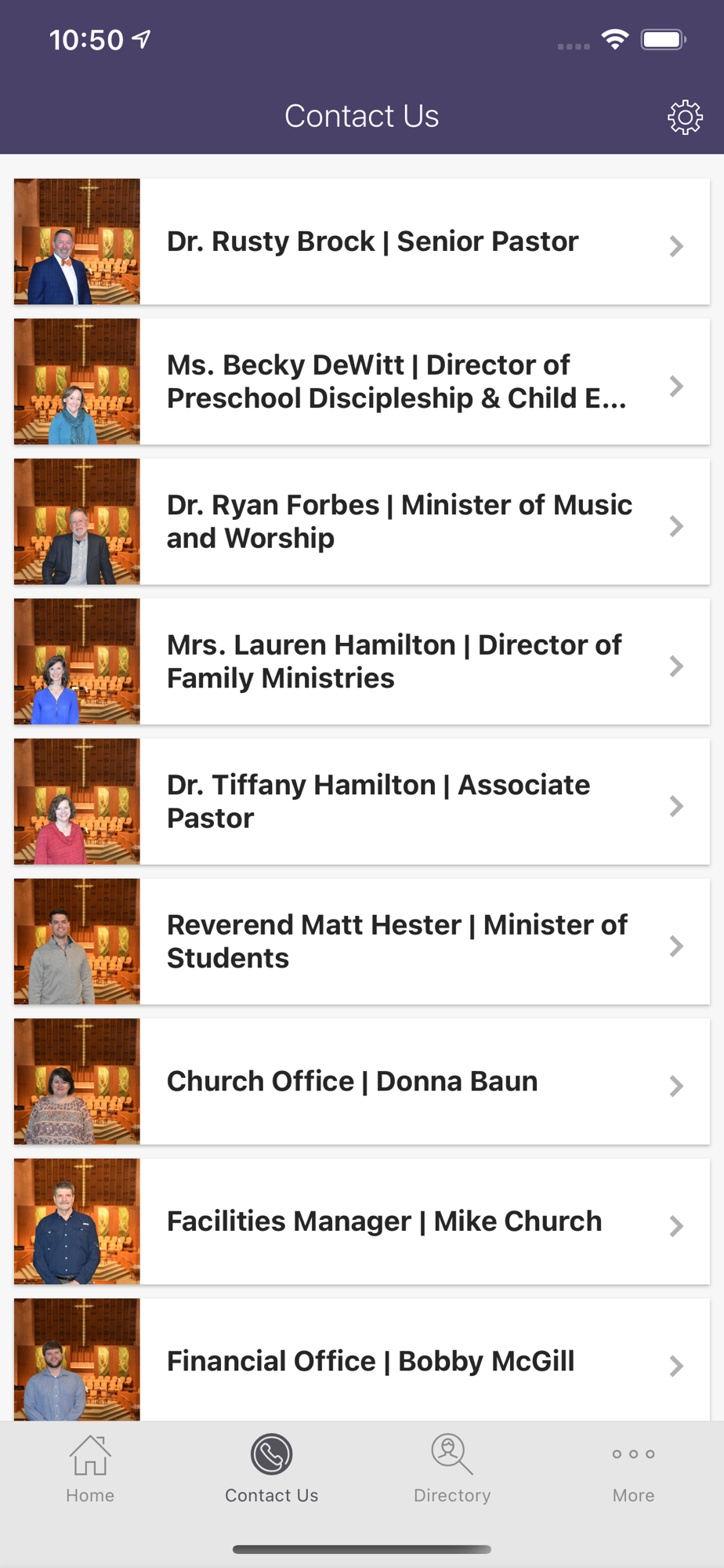724x1568 pixels.
Task: Tap Dr. Tiffany Hamilton, Associate Pastor
Action: 378,801
